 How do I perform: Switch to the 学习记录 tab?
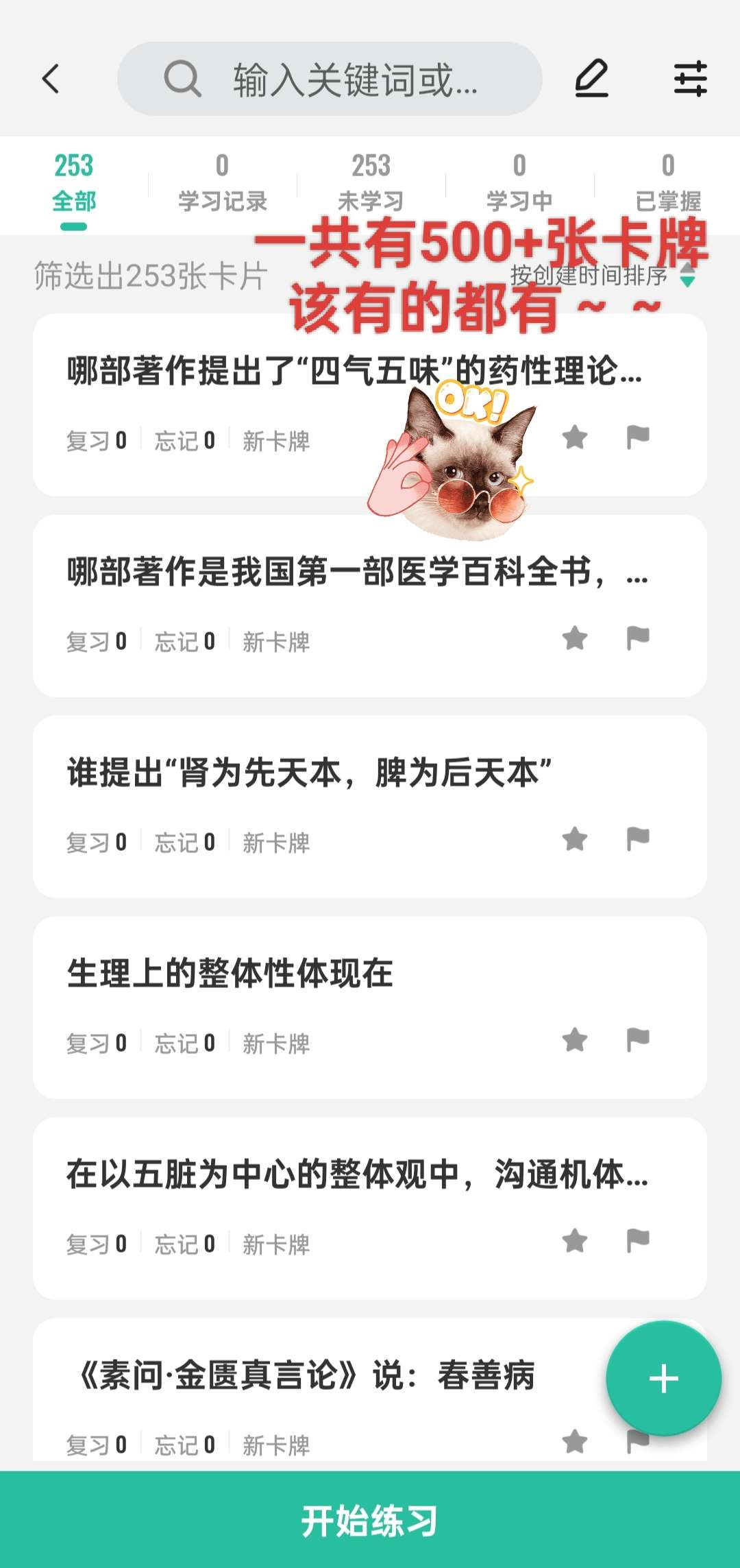(222, 184)
